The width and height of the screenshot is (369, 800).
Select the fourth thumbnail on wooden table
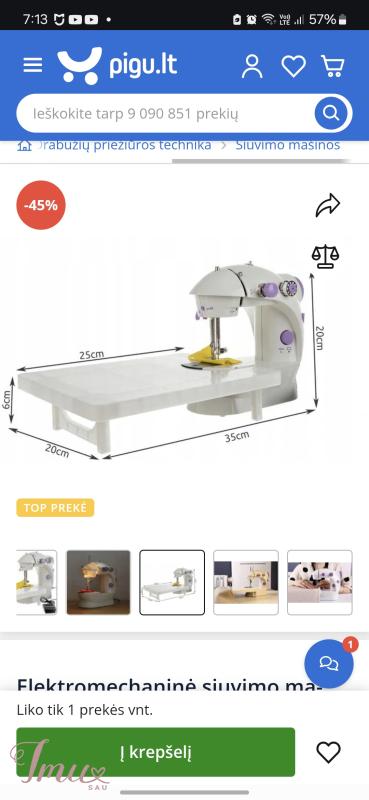(x=246, y=582)
